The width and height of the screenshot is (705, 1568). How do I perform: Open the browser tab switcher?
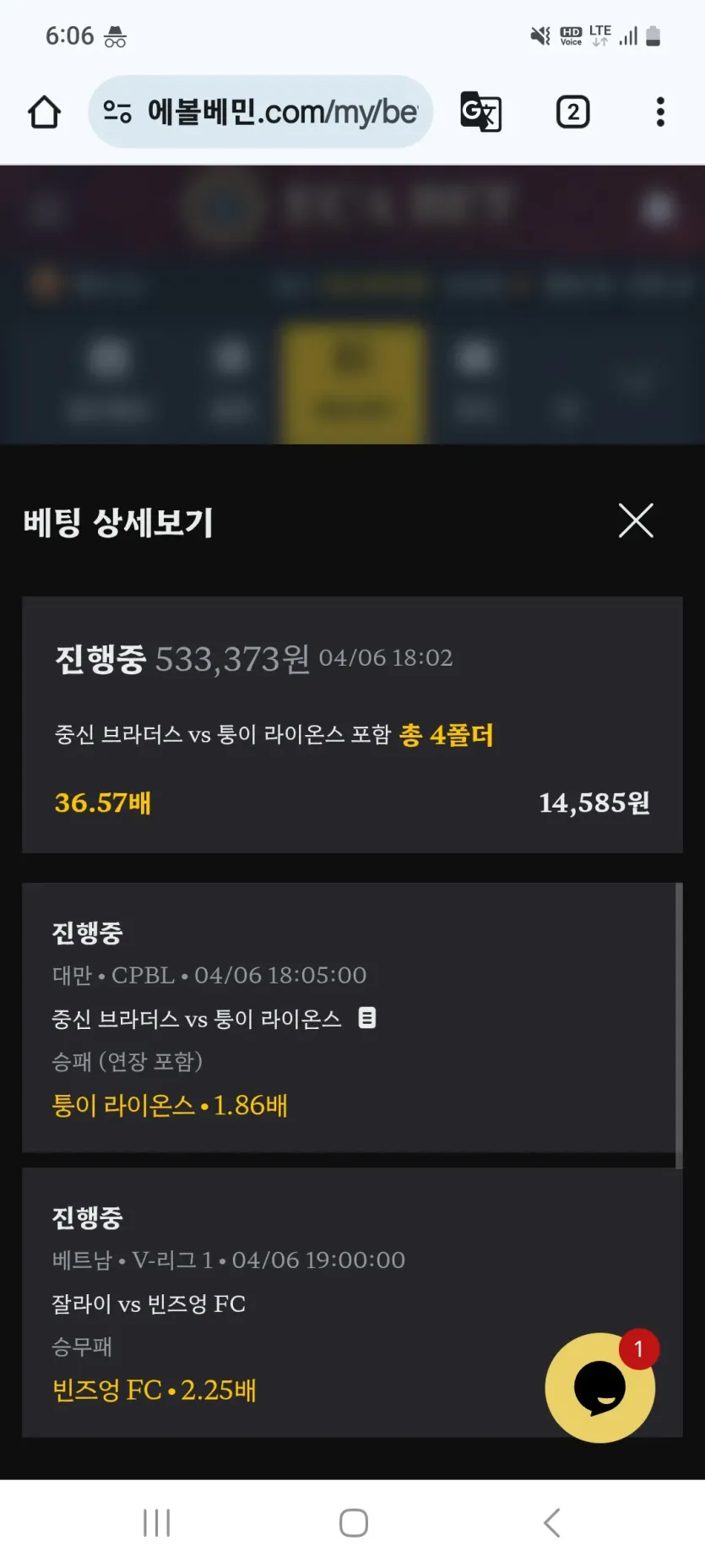[572, 112]
